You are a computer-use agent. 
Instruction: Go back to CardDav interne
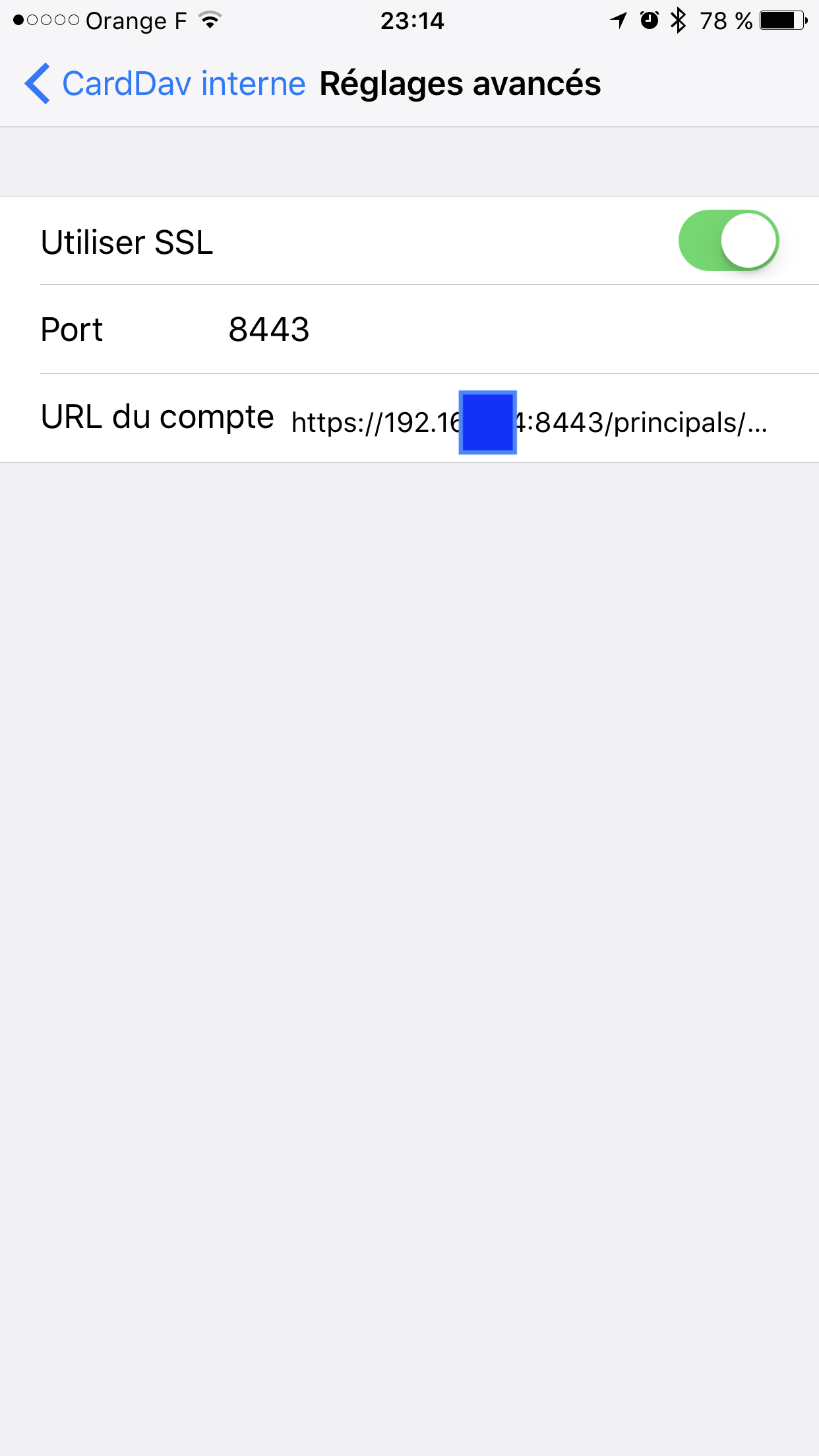coord(165,84)
